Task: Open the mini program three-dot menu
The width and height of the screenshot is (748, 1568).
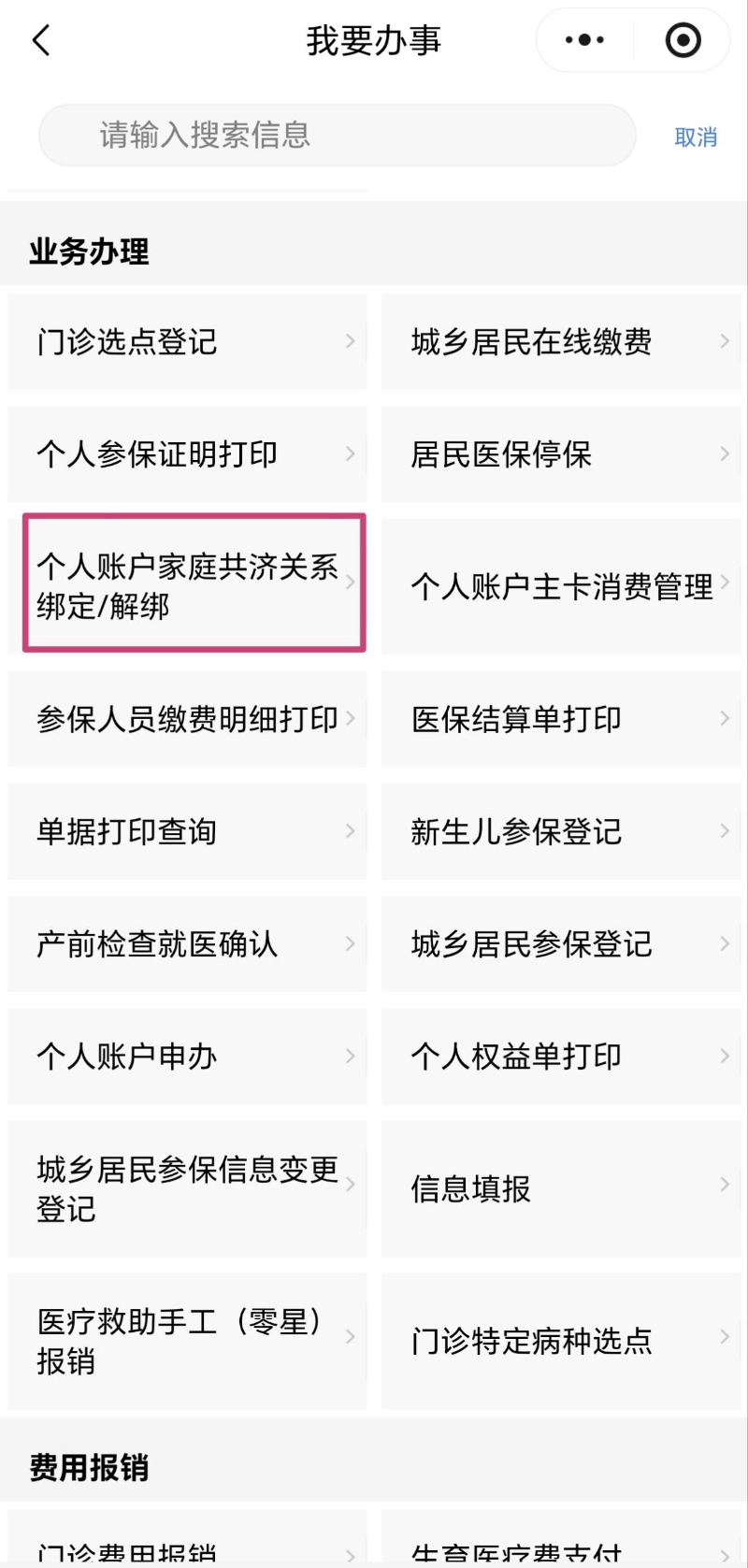Action: tap(585, 40)
